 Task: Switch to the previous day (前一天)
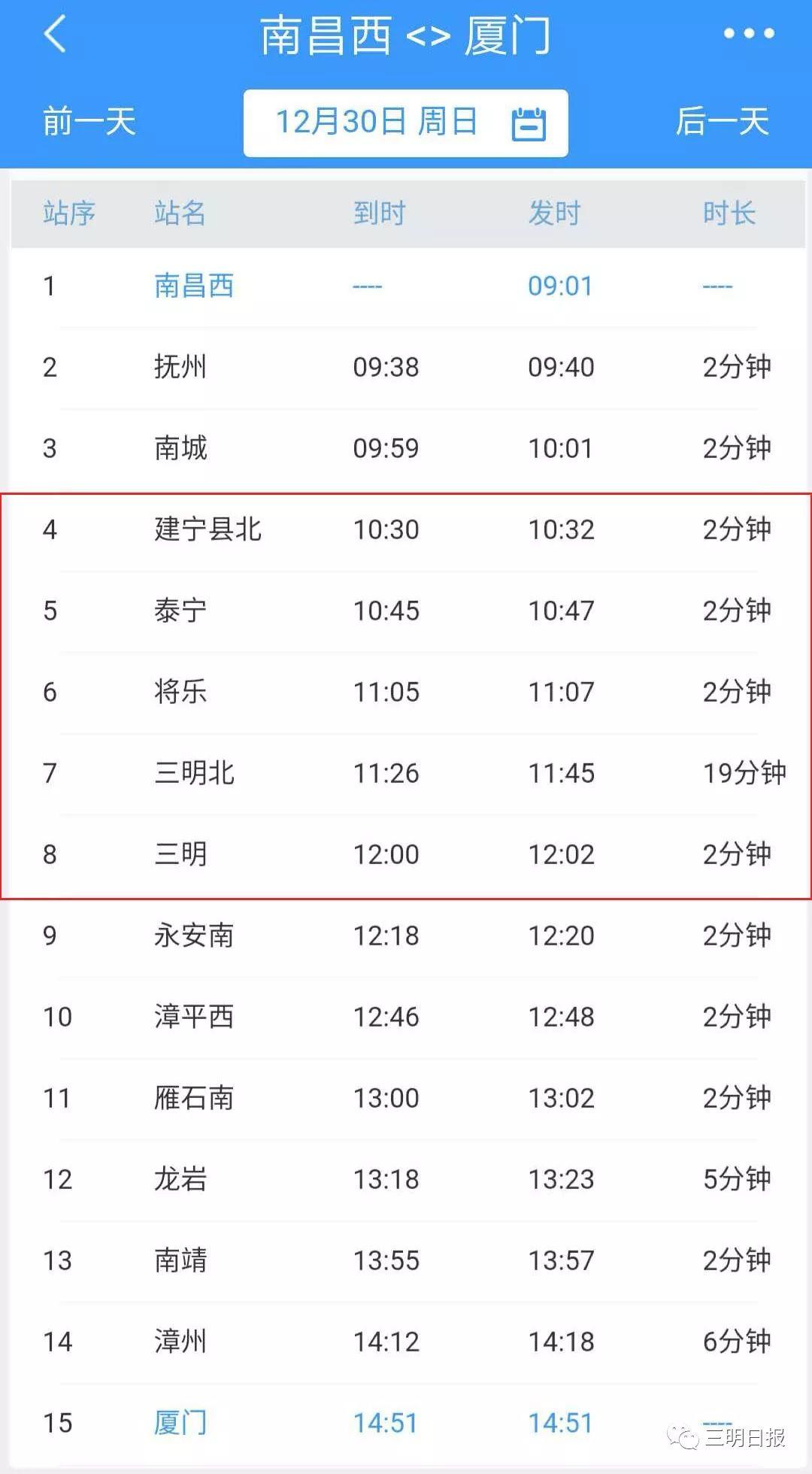89,122
